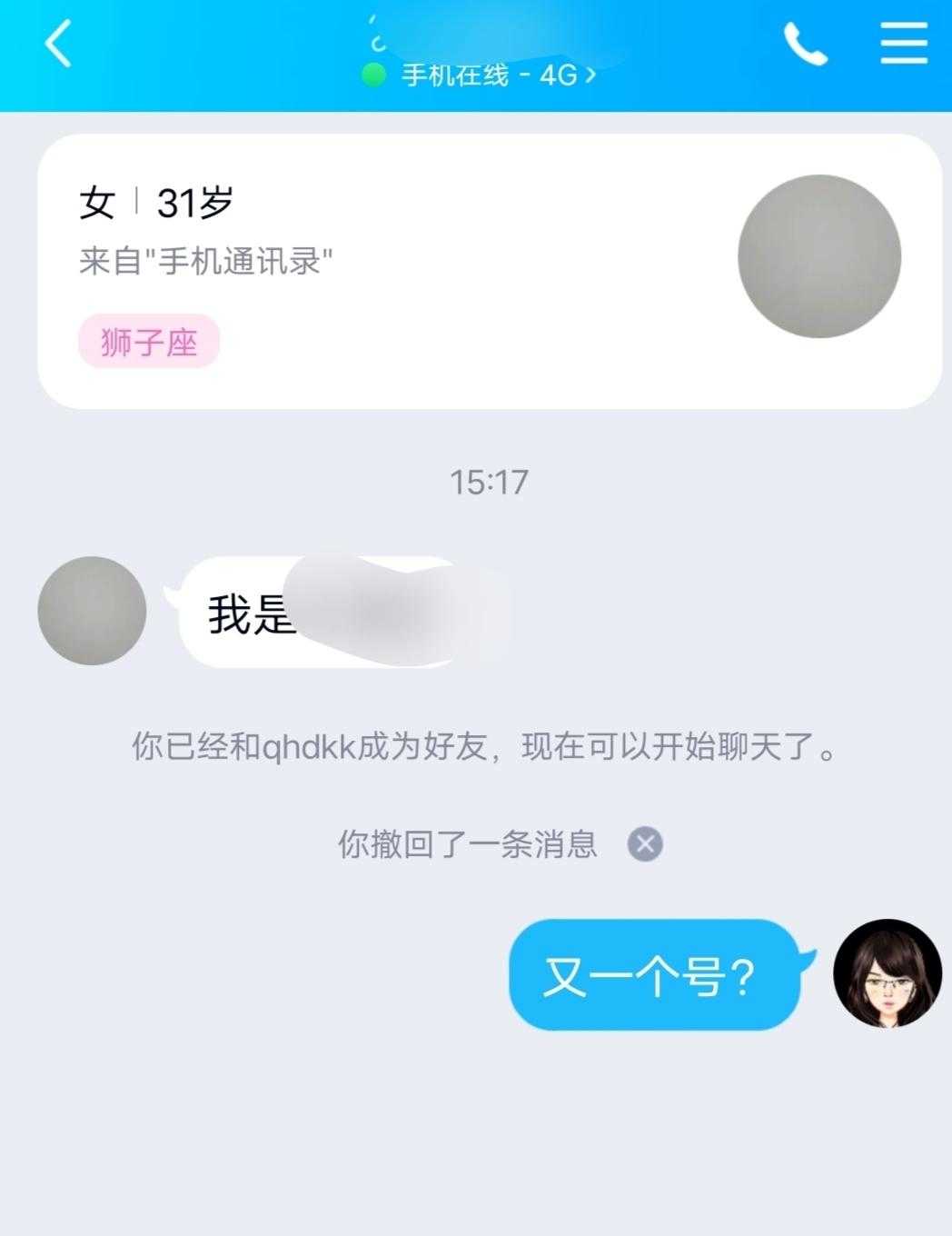Tap the 15:17 timestamp
952x1236 pixels.
click(x=491, y=483)
